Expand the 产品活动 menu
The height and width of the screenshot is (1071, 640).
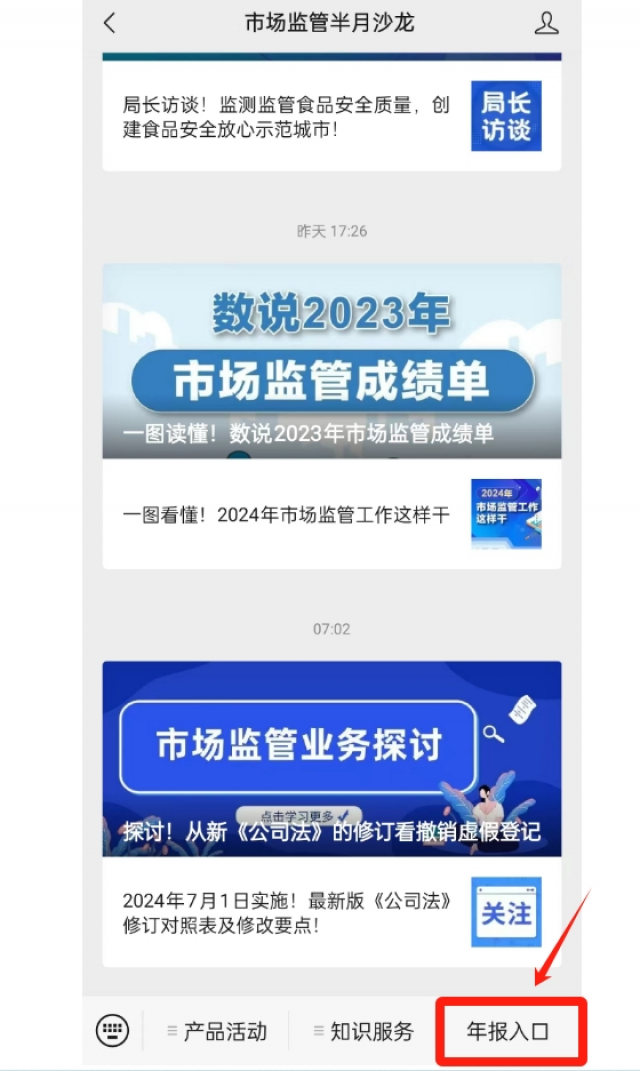coord(216,1031)
